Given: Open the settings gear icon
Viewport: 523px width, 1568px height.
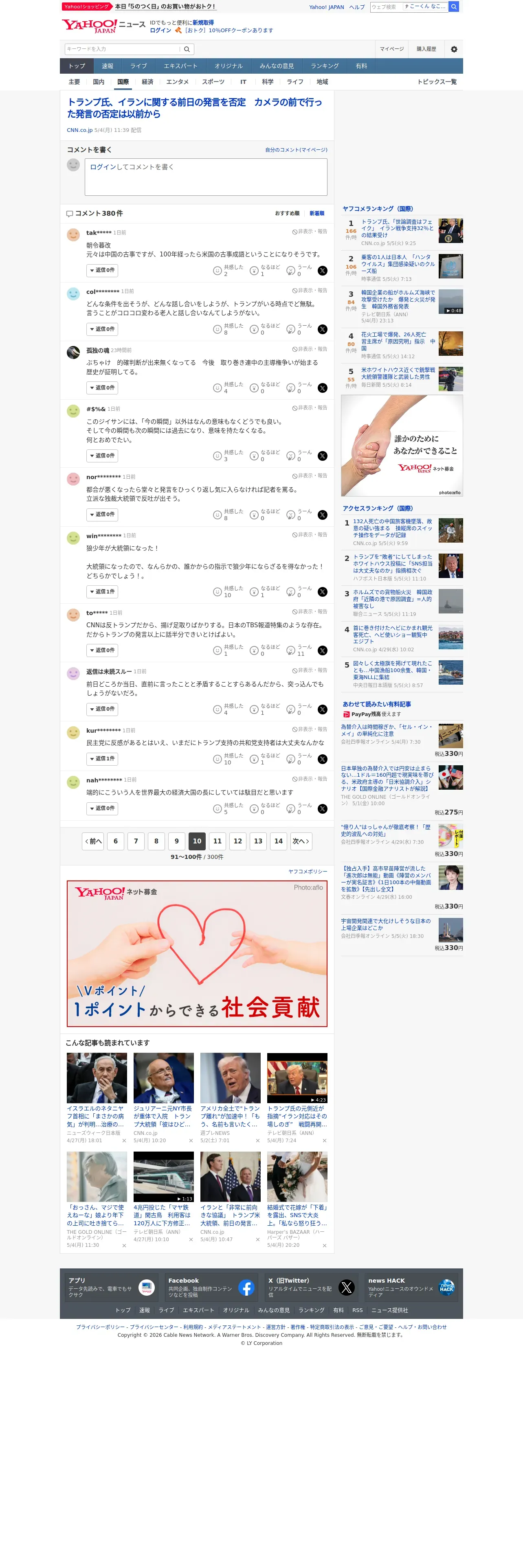Looking at the screenshot, I should (x=454, y=49).
